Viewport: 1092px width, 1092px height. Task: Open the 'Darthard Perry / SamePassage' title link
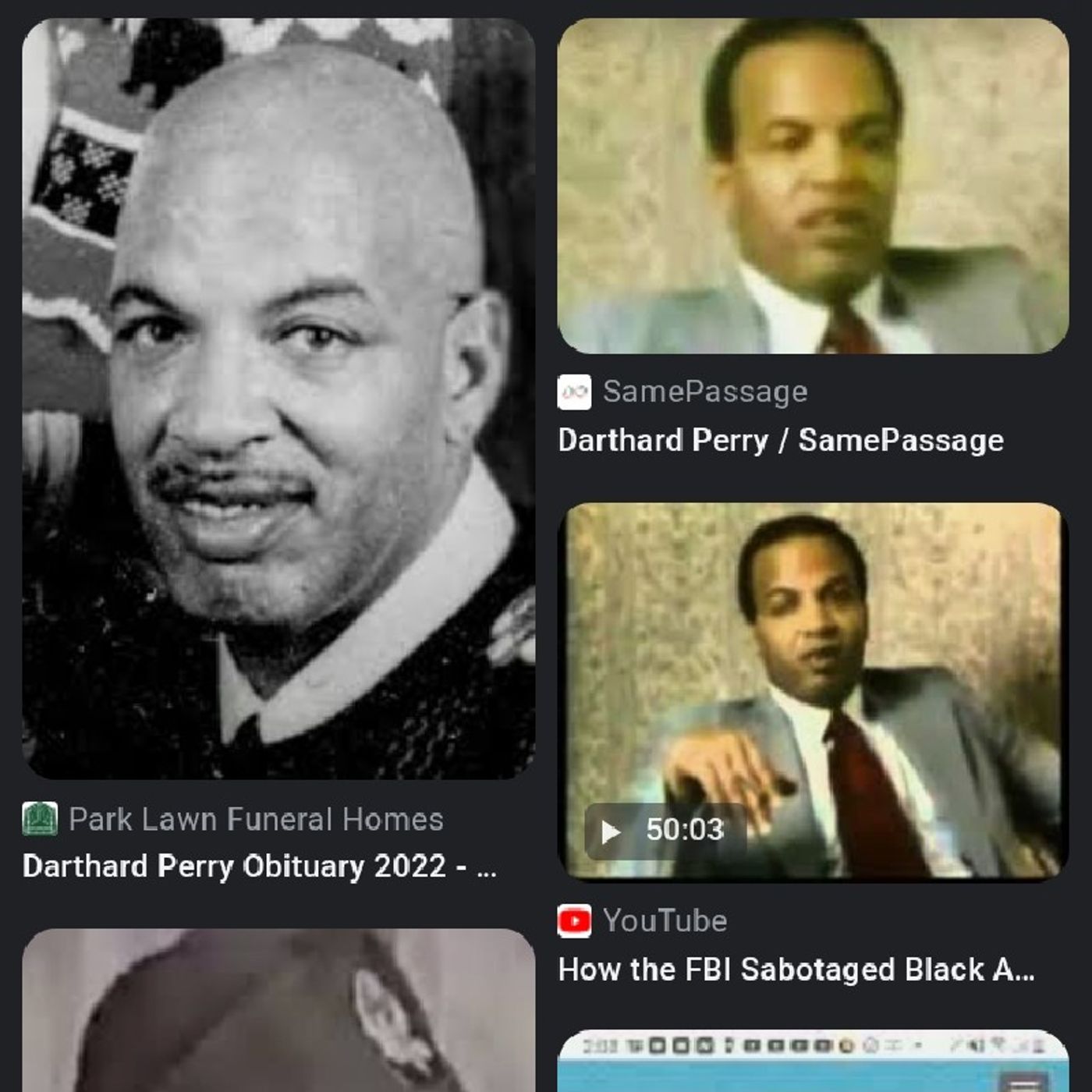pos(780,441)
